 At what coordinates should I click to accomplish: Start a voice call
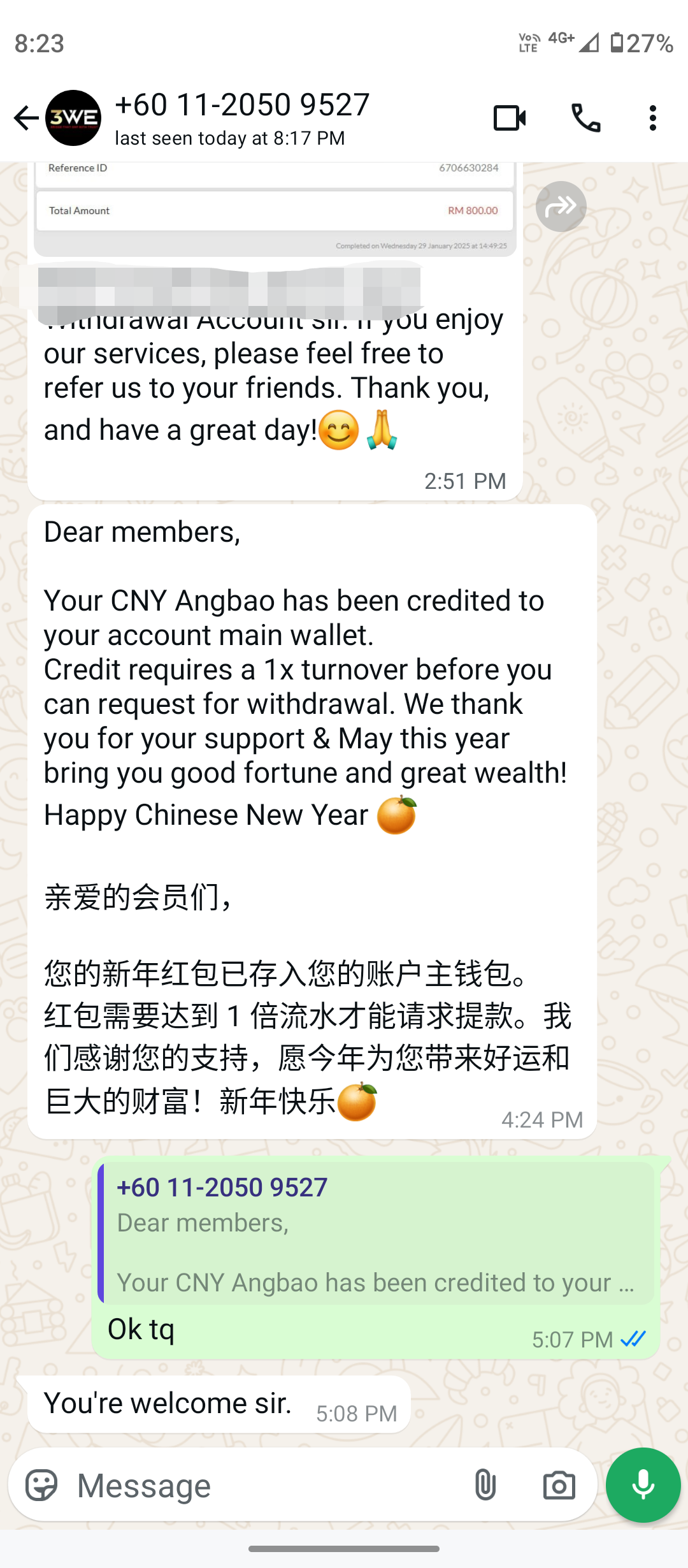[585, 118]
